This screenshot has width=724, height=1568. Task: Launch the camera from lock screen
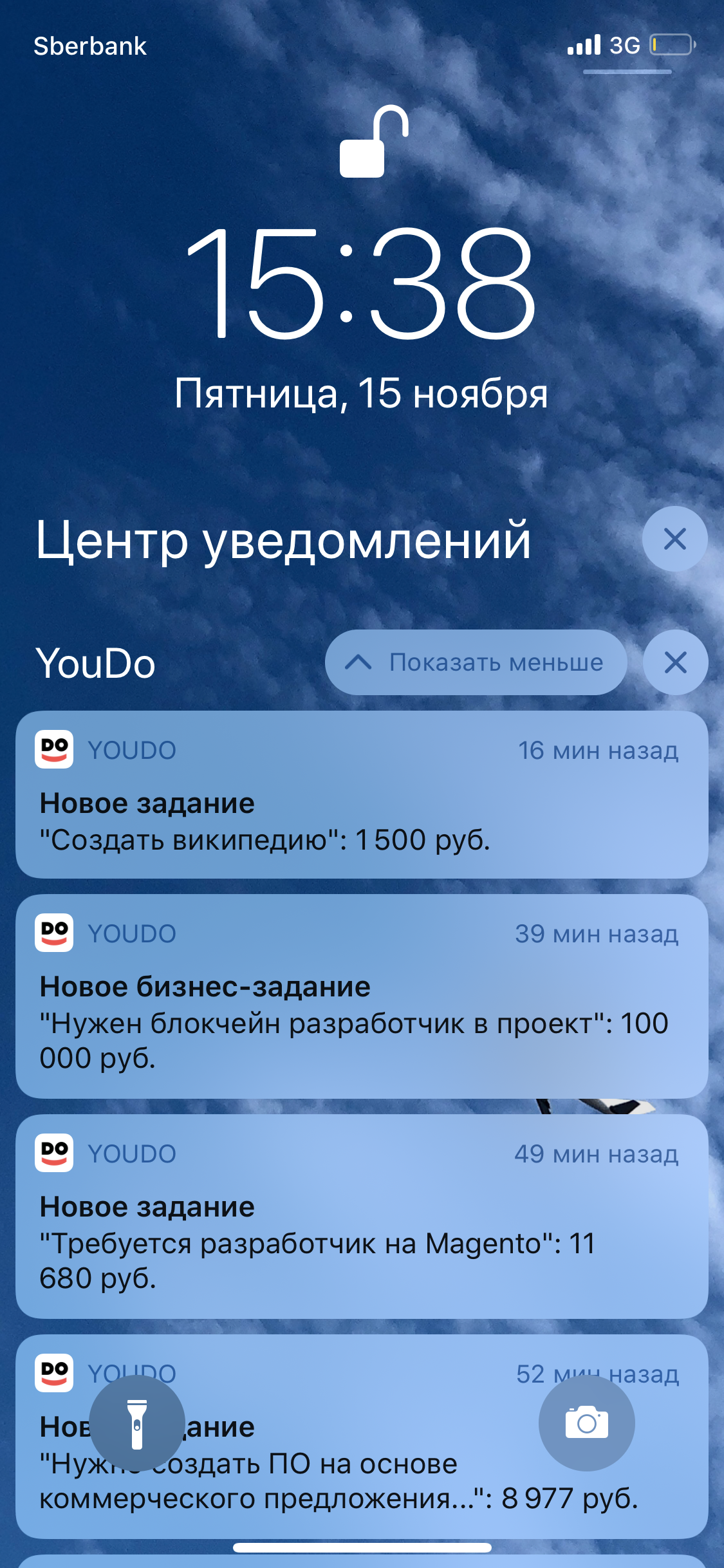586,1423
